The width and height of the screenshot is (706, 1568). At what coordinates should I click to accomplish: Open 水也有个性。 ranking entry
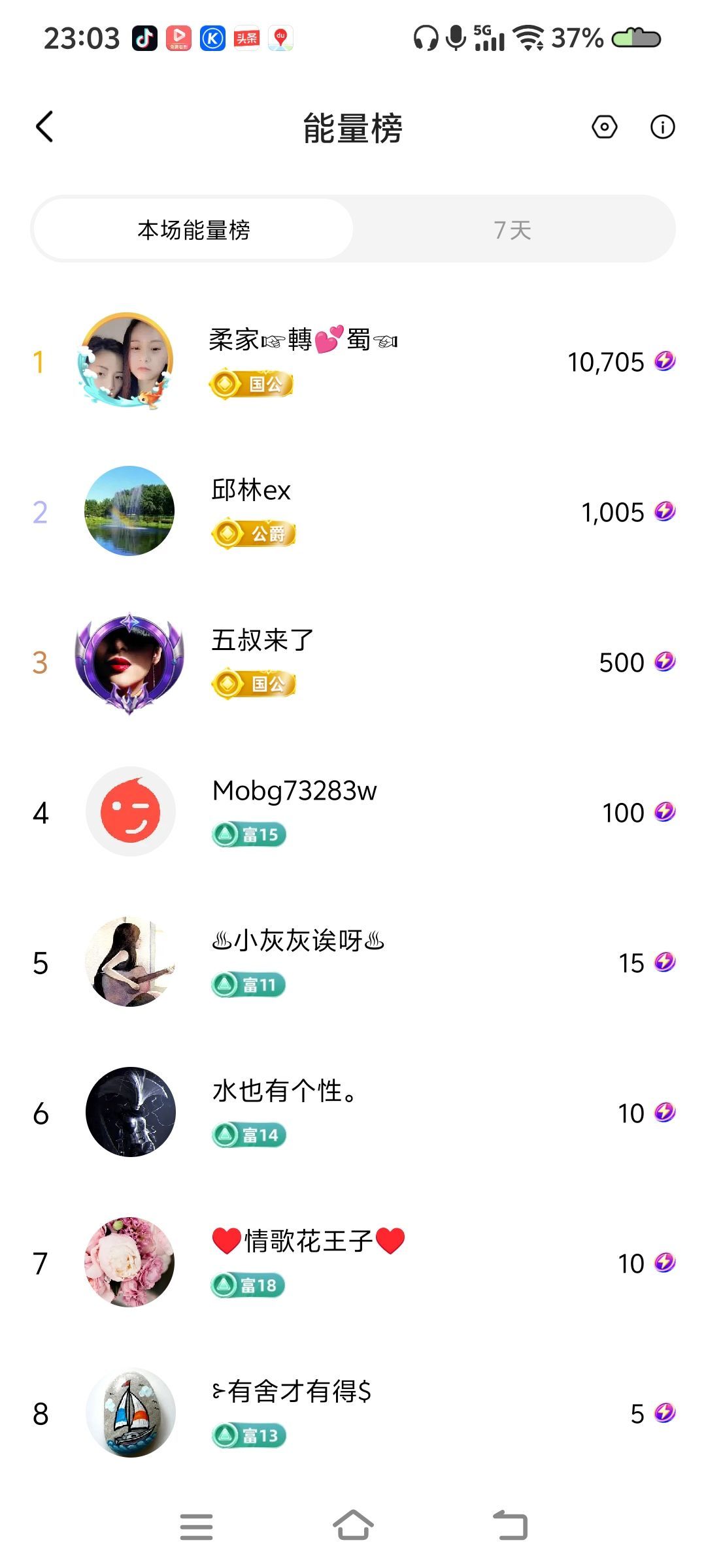[353, 1113]
